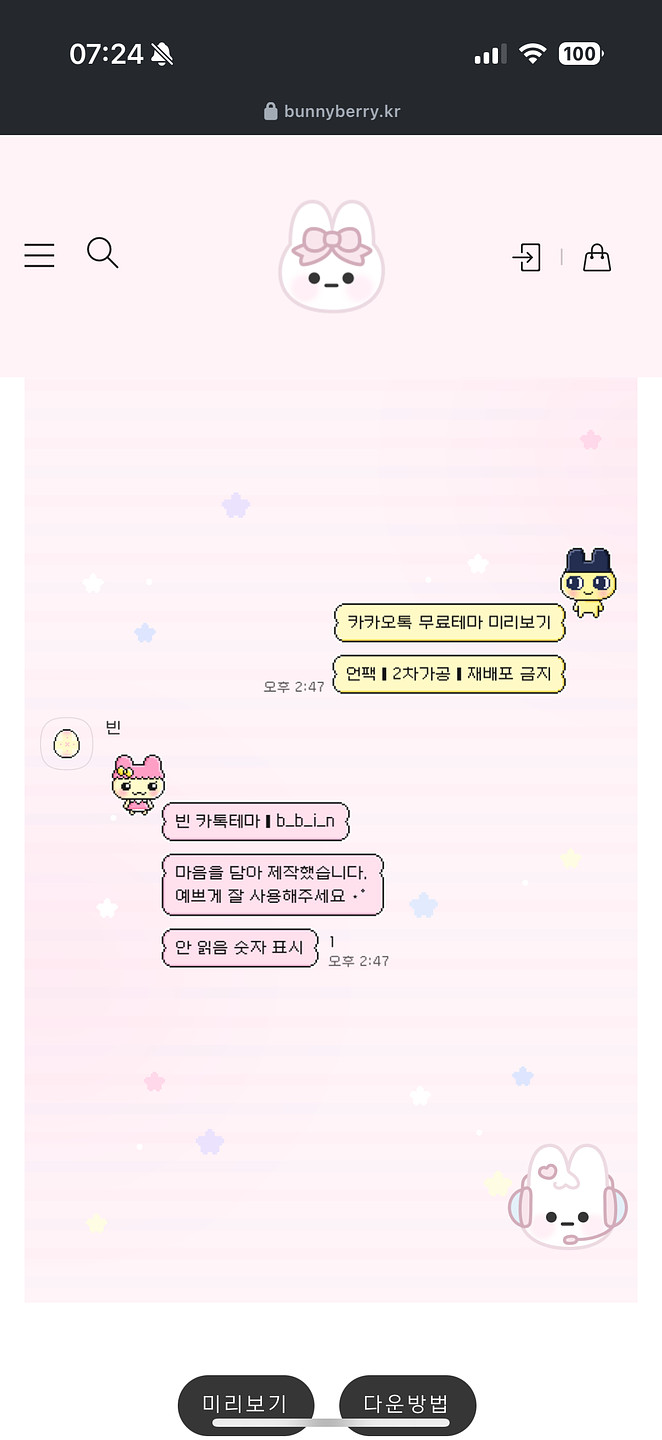The image size is (662, 1440).
Task: Open the bunny headset support chat
Action: pyautogui.click(x=568, y=1198)
